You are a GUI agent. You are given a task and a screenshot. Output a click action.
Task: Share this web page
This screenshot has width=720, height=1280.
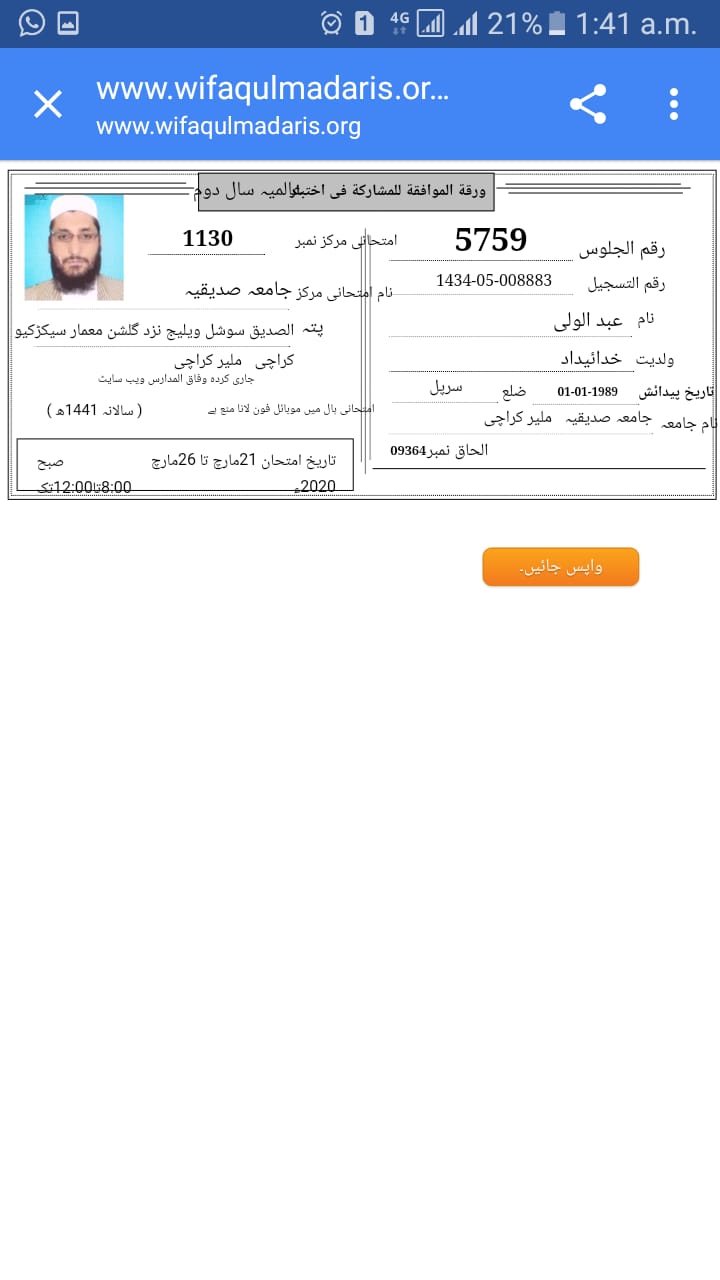click(x=588, y=104)
